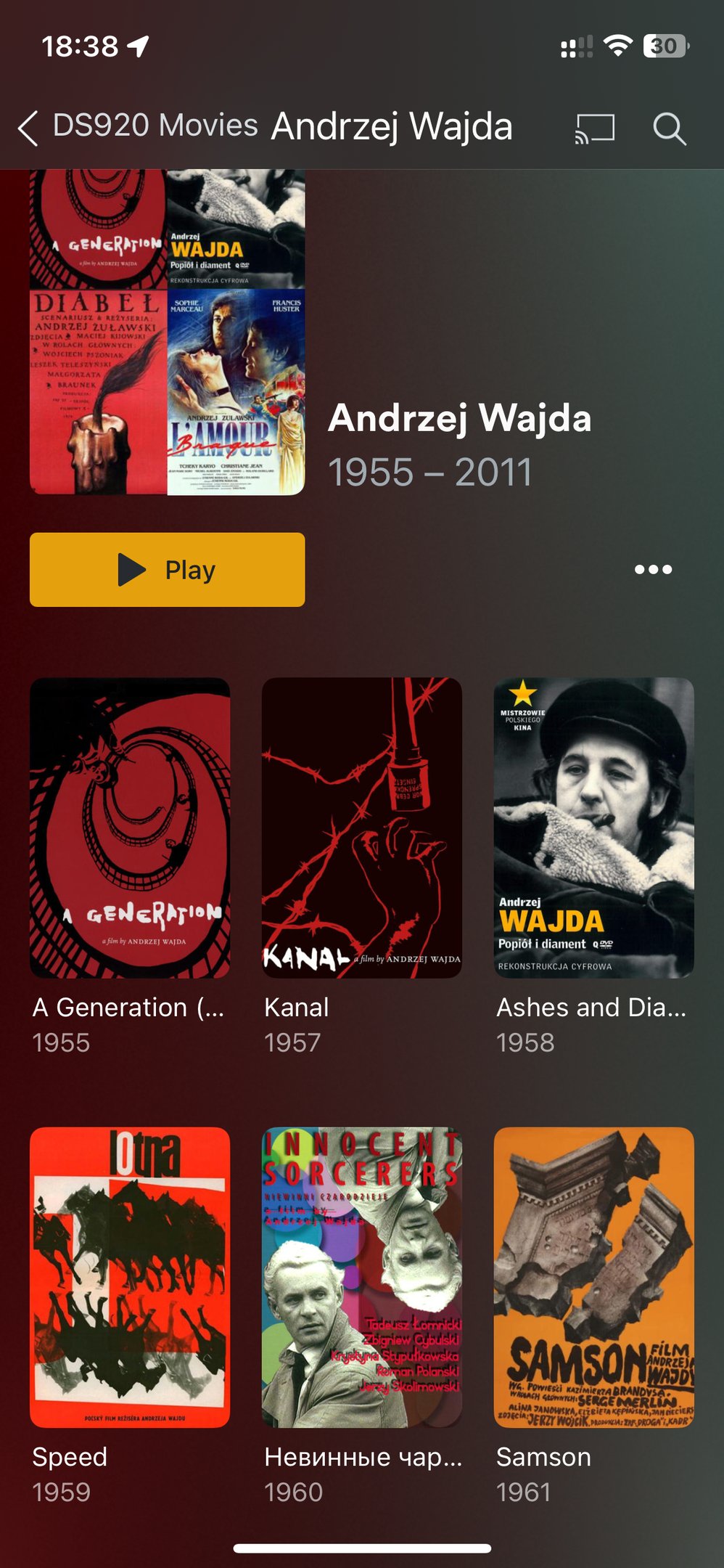Open the three-dot more options menu
The width and height of the screenshot is (724, 1568).
(653, 570)
